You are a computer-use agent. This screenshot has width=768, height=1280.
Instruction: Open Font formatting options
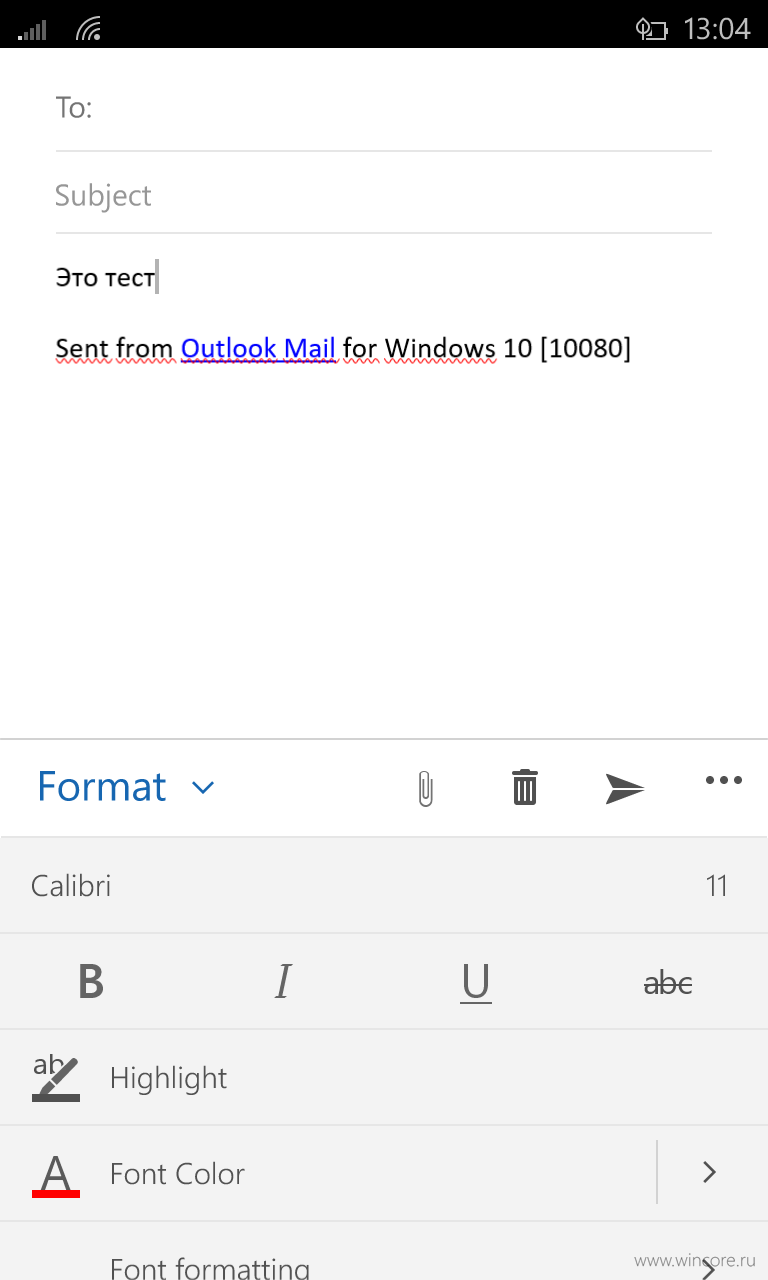tap(384, 1252)
